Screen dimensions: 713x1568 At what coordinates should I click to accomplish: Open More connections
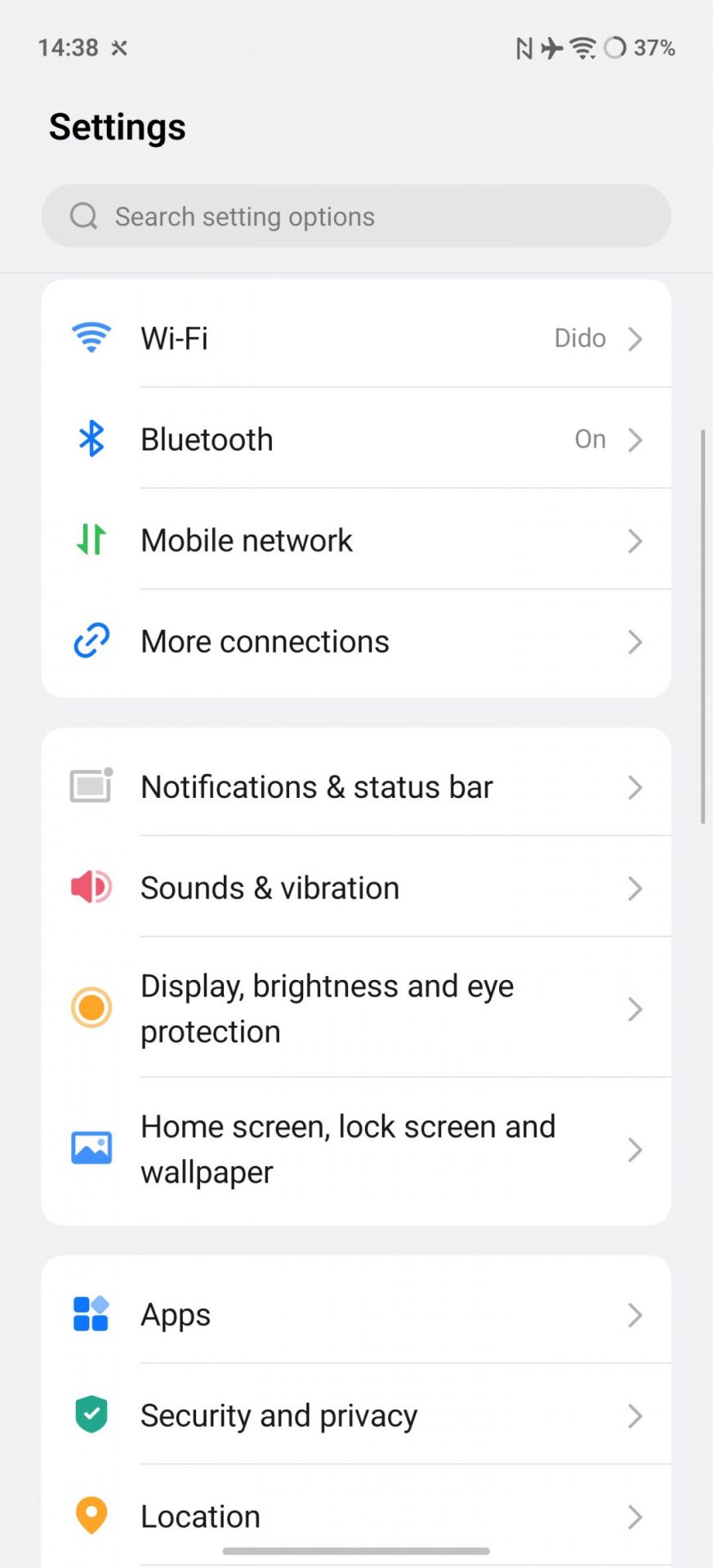coord(356,642)
